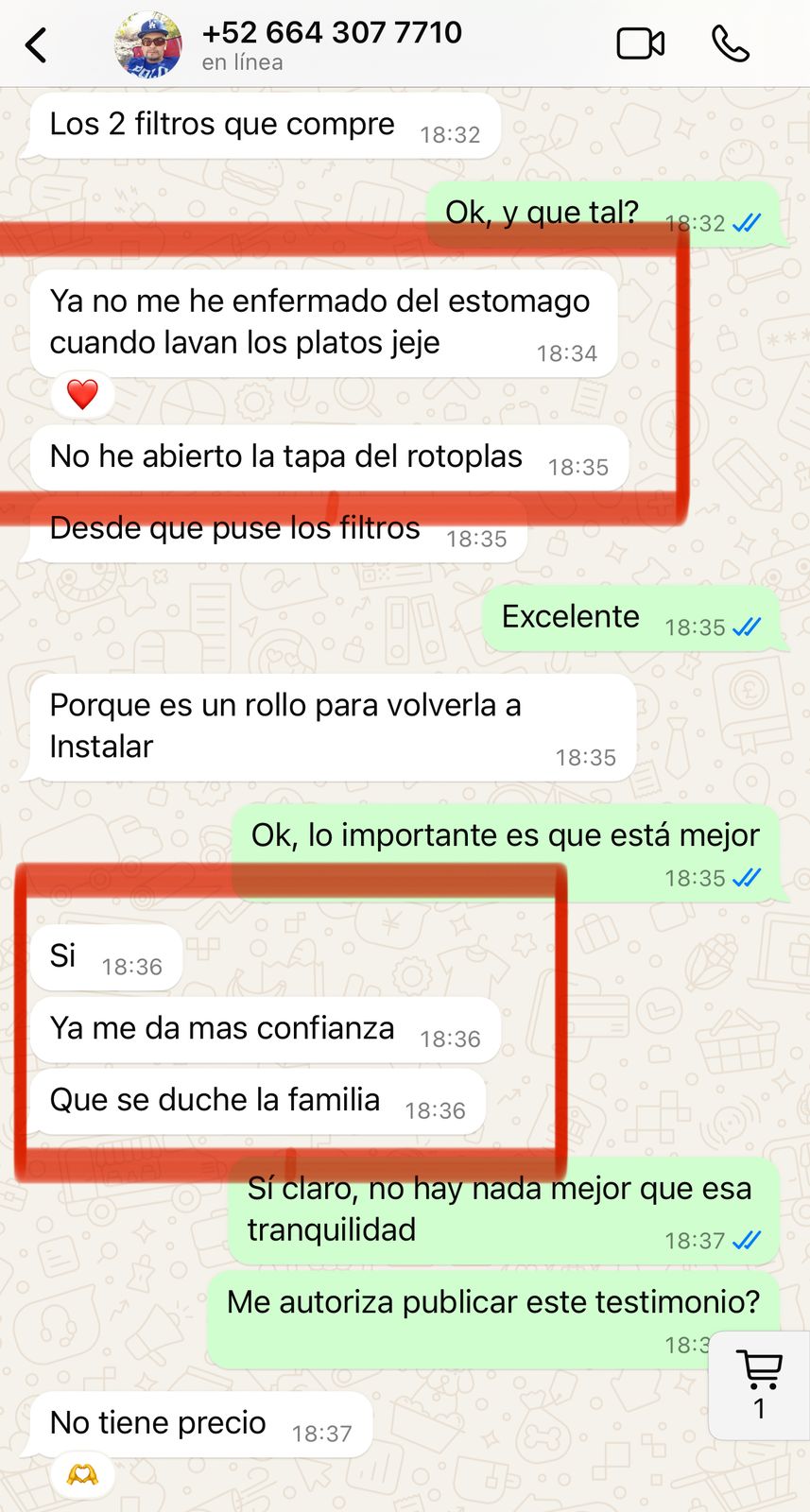
Task: Go back to the chat list
Action: click(x=36, y=44)
